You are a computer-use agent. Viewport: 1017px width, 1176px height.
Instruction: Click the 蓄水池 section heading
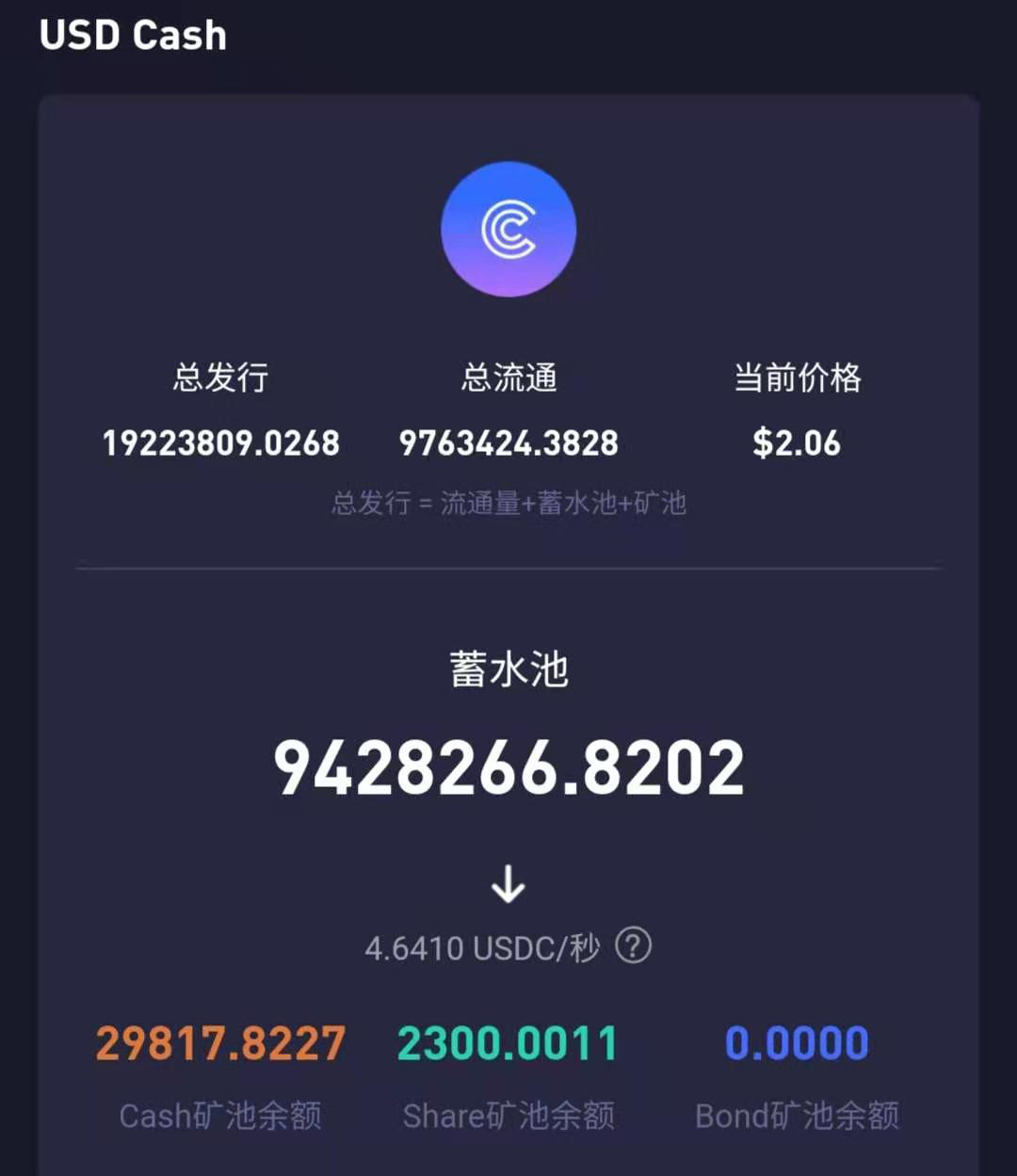point(508,669)
